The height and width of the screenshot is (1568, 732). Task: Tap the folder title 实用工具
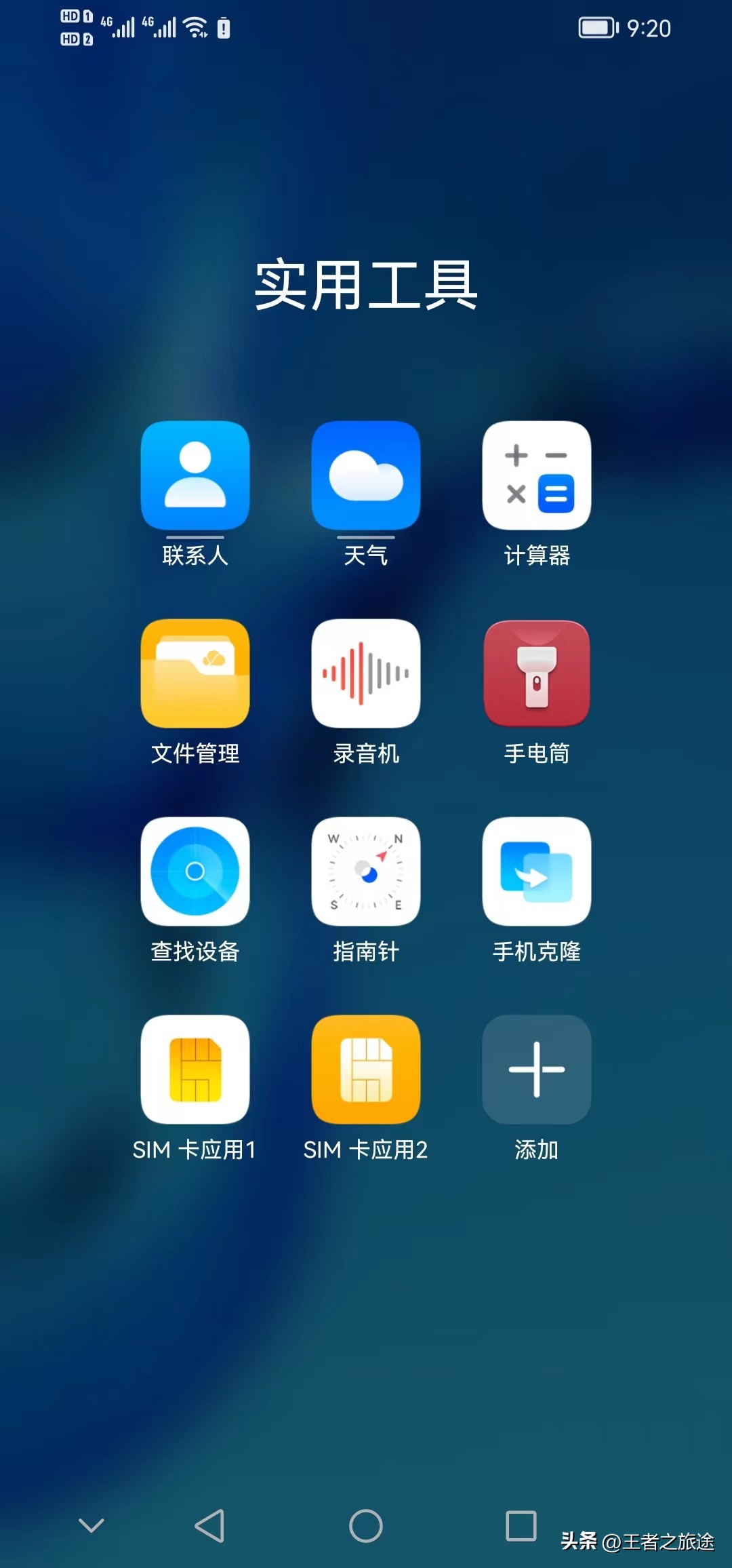[x=366, y=285]
